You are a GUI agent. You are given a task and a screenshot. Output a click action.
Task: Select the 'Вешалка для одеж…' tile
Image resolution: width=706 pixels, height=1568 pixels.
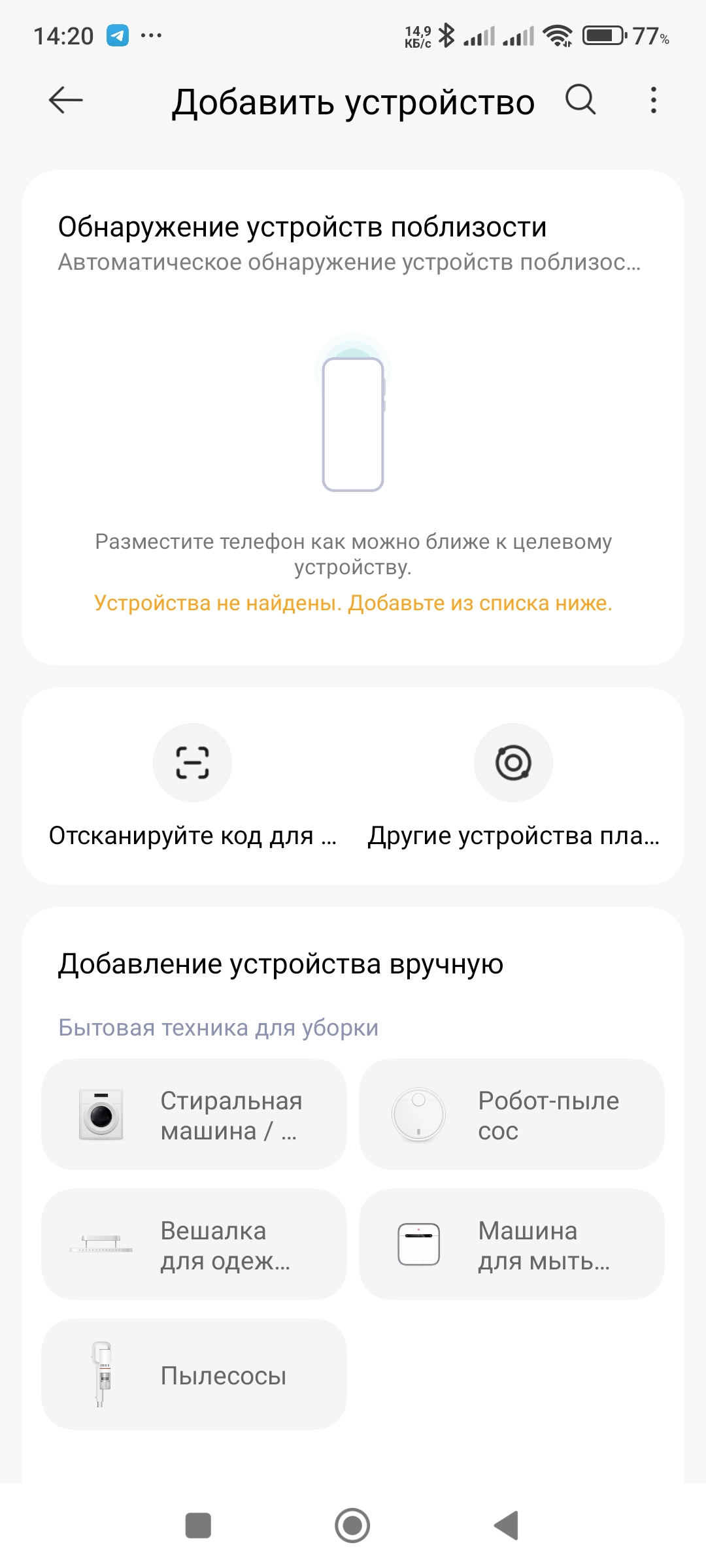194,1245
